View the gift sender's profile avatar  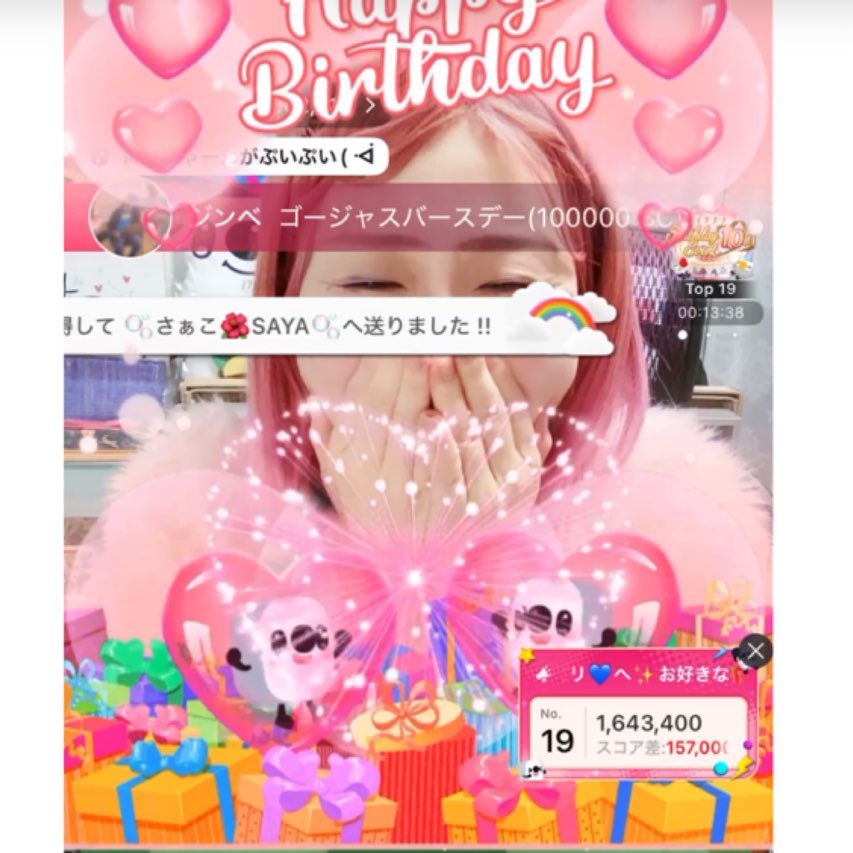(129, 216)
